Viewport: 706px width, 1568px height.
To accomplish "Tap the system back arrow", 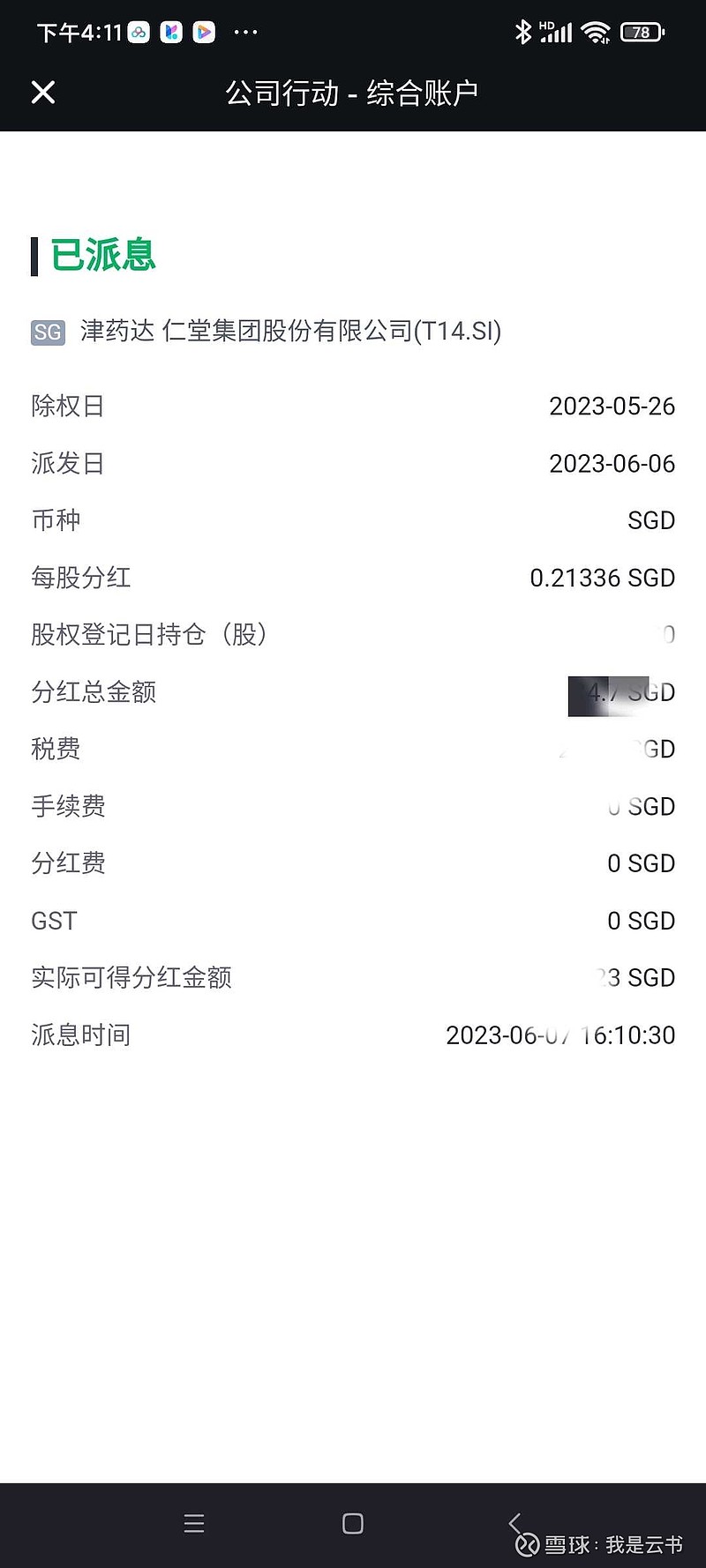I will pos(514,1522).
